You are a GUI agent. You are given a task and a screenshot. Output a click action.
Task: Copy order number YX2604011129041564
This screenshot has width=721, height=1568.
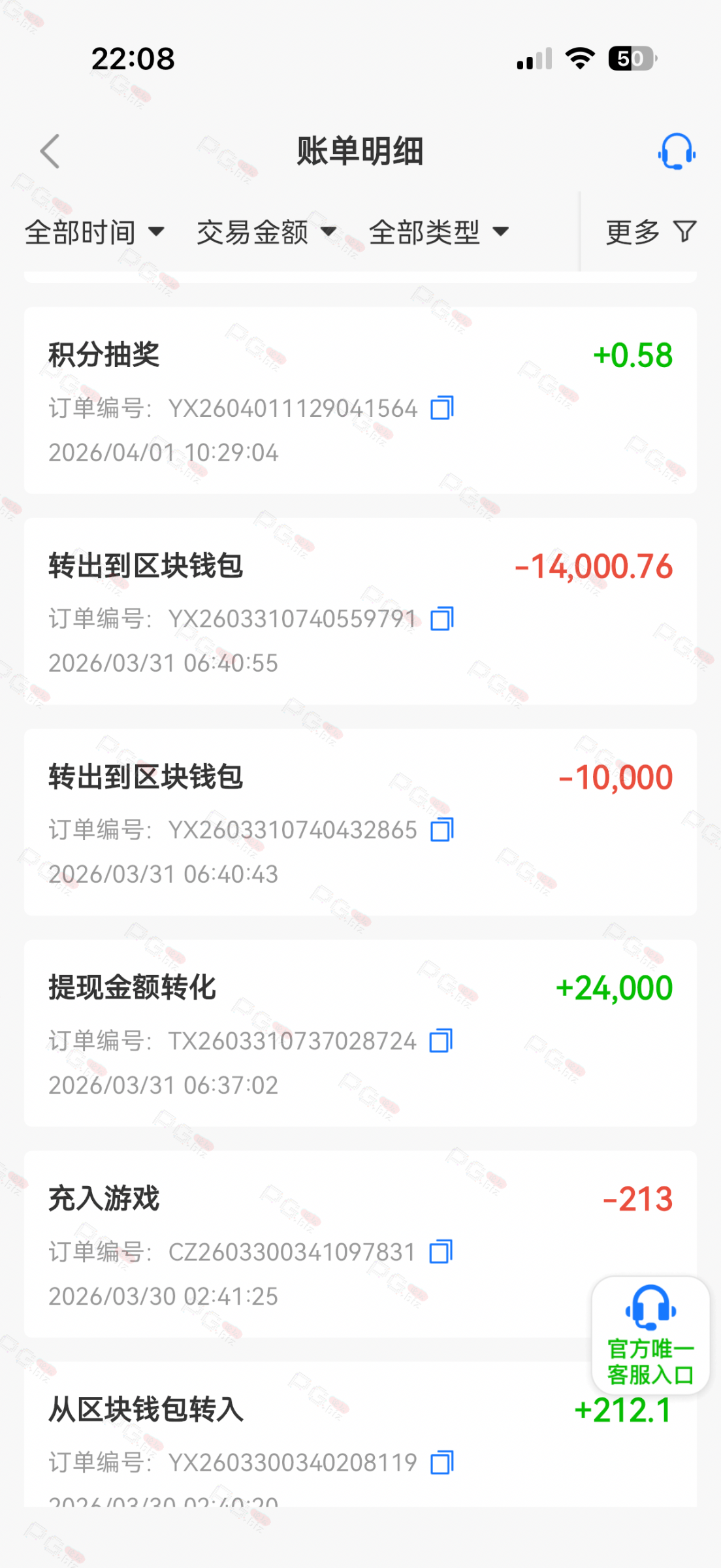[x=442, y=408]
